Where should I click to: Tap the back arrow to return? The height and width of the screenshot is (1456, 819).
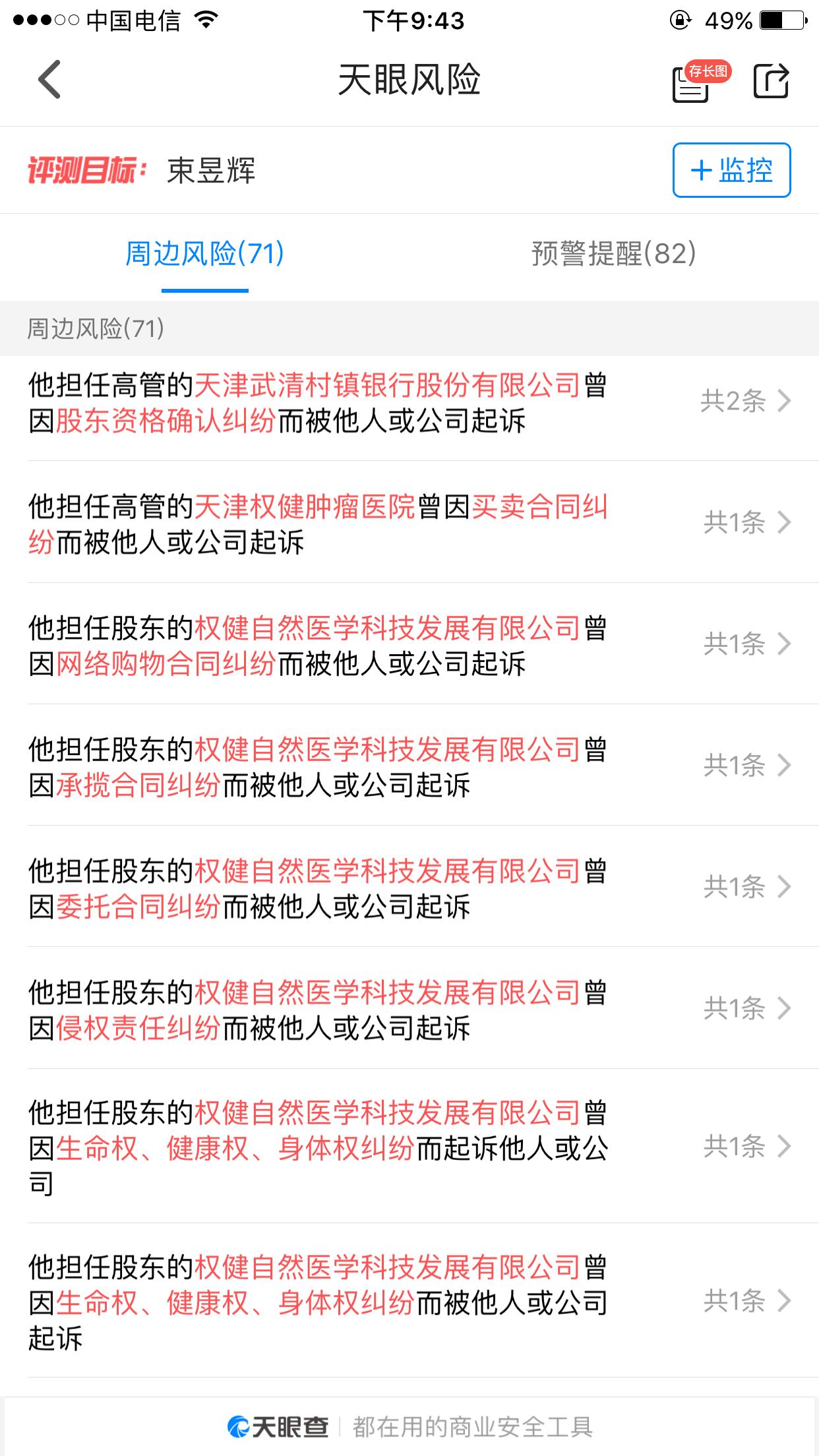point(47,81)
